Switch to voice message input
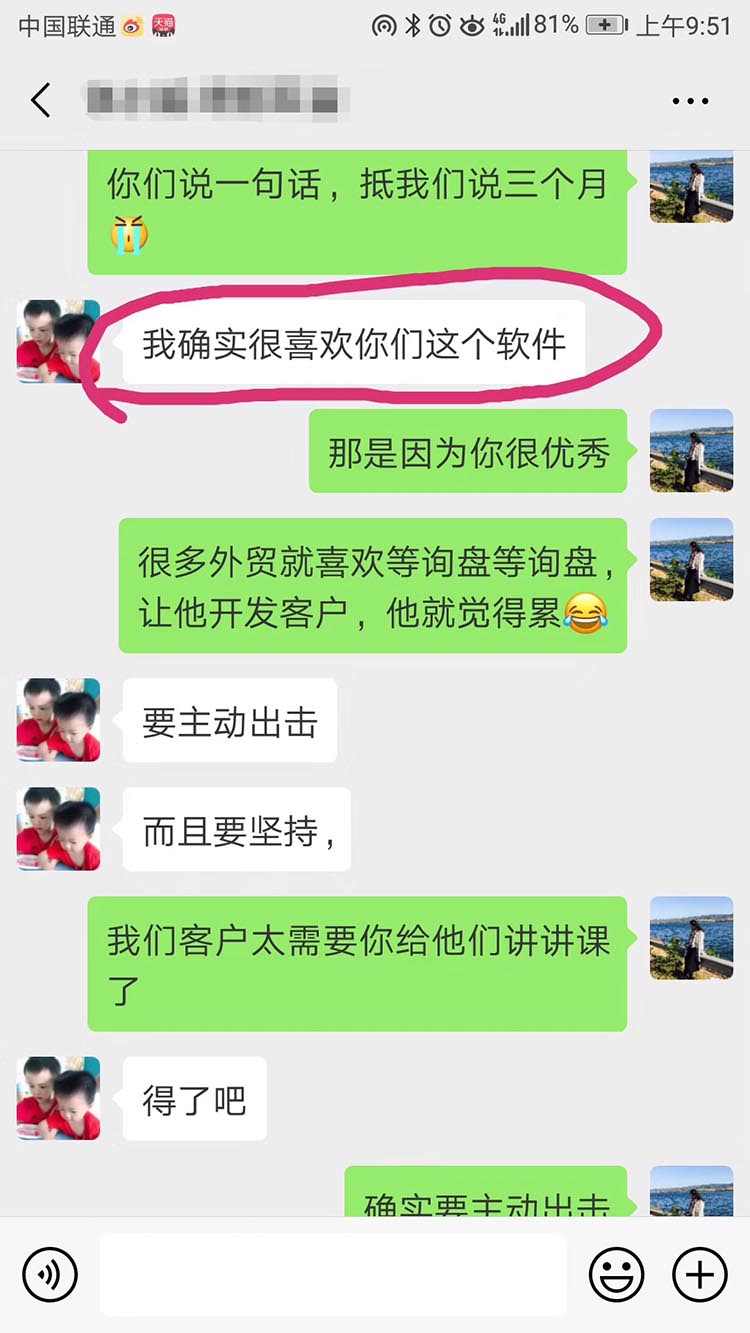Screen dimensions: 750x1333 pyautogui.click(x=50, y=1275)
